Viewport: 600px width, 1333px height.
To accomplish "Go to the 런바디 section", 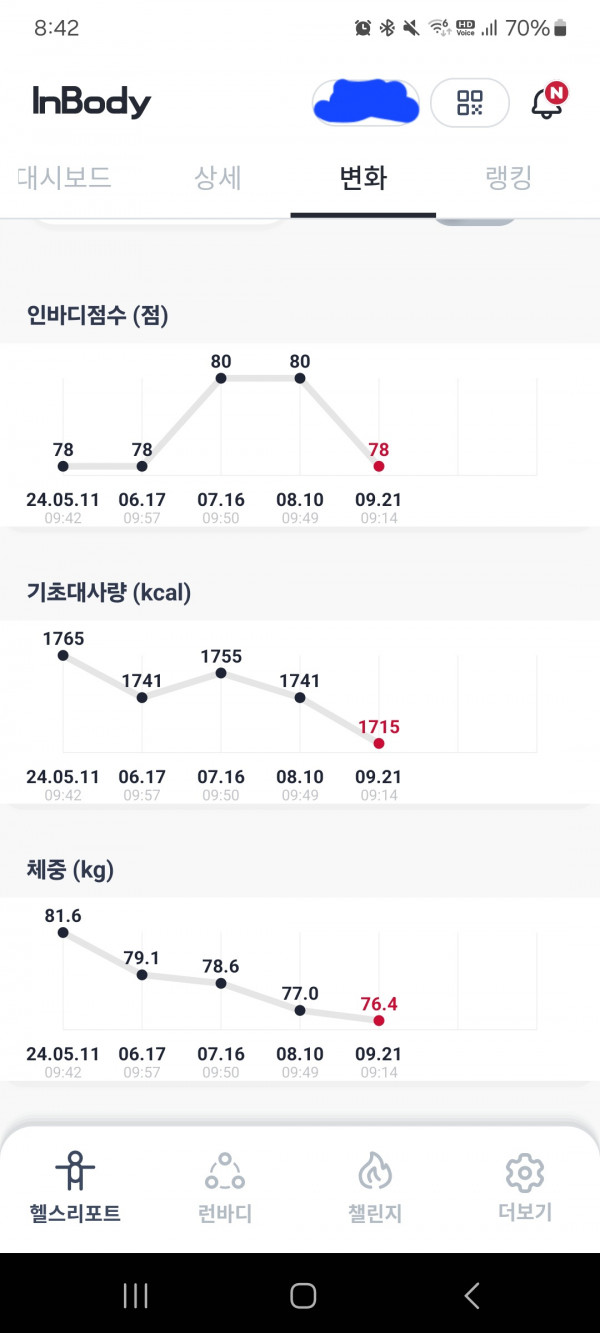I will coord(225,1188).
